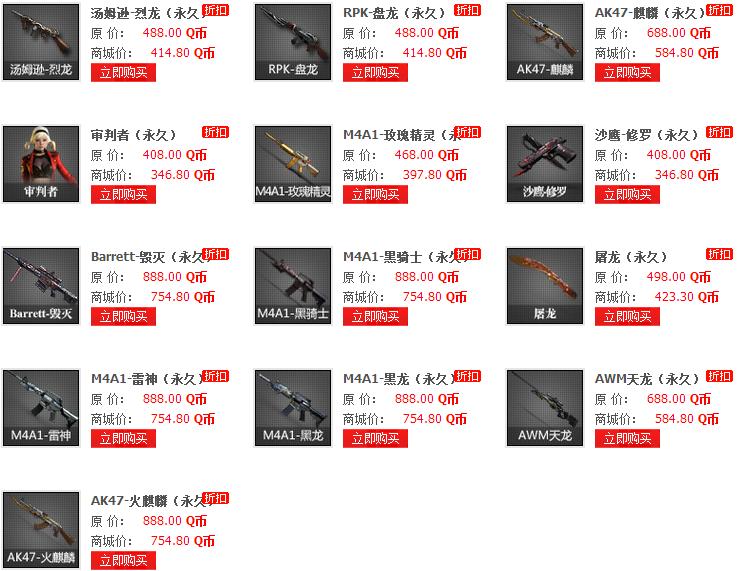This screenshot has width=738, height=571.
Task: View the 沙鹰-修罗 item image
Action: (545, 164)
